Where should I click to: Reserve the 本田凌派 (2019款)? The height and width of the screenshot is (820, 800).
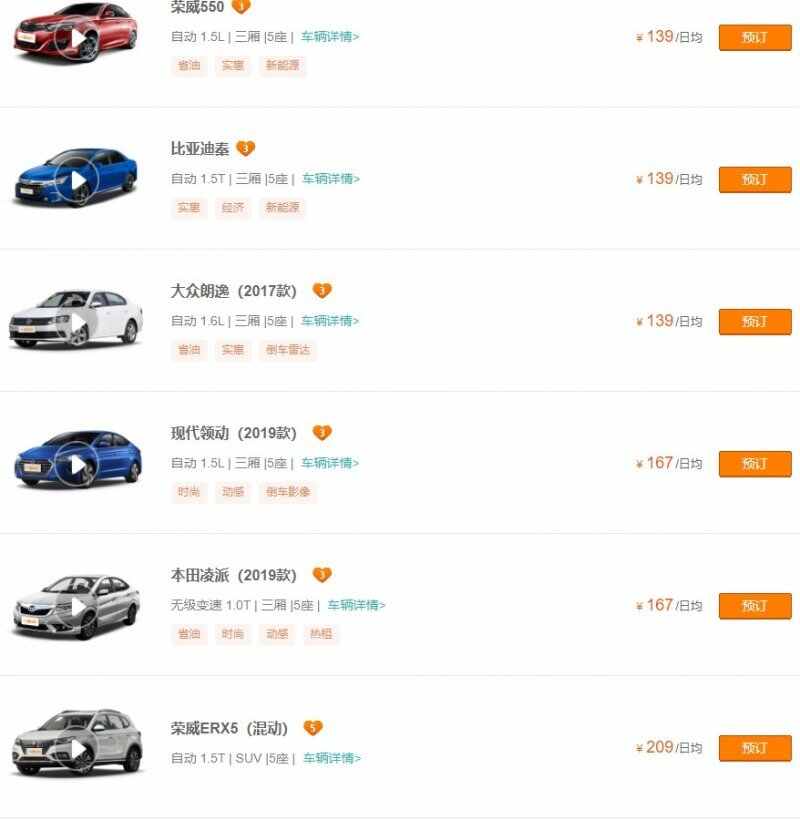(x=755, y=605)
